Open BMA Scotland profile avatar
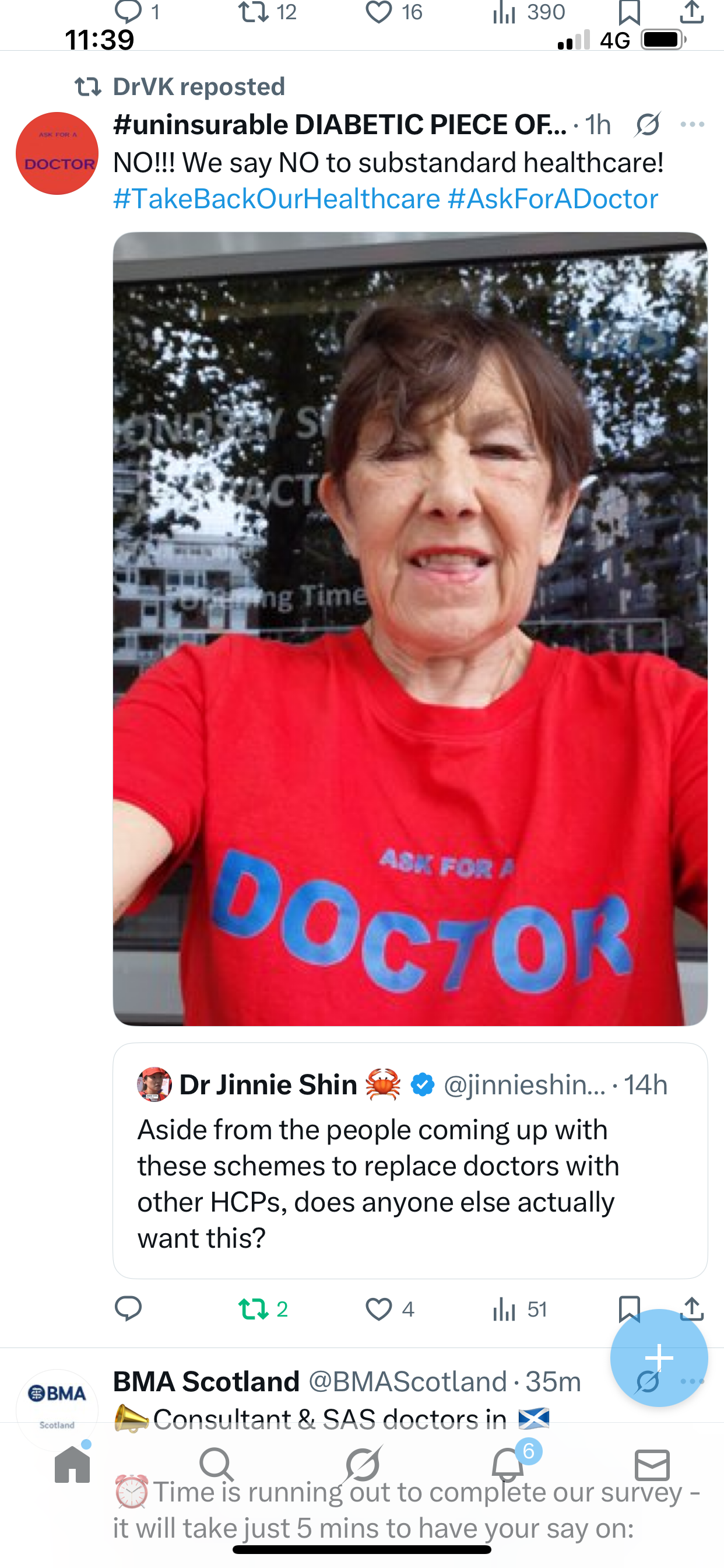 point(57,1410)
